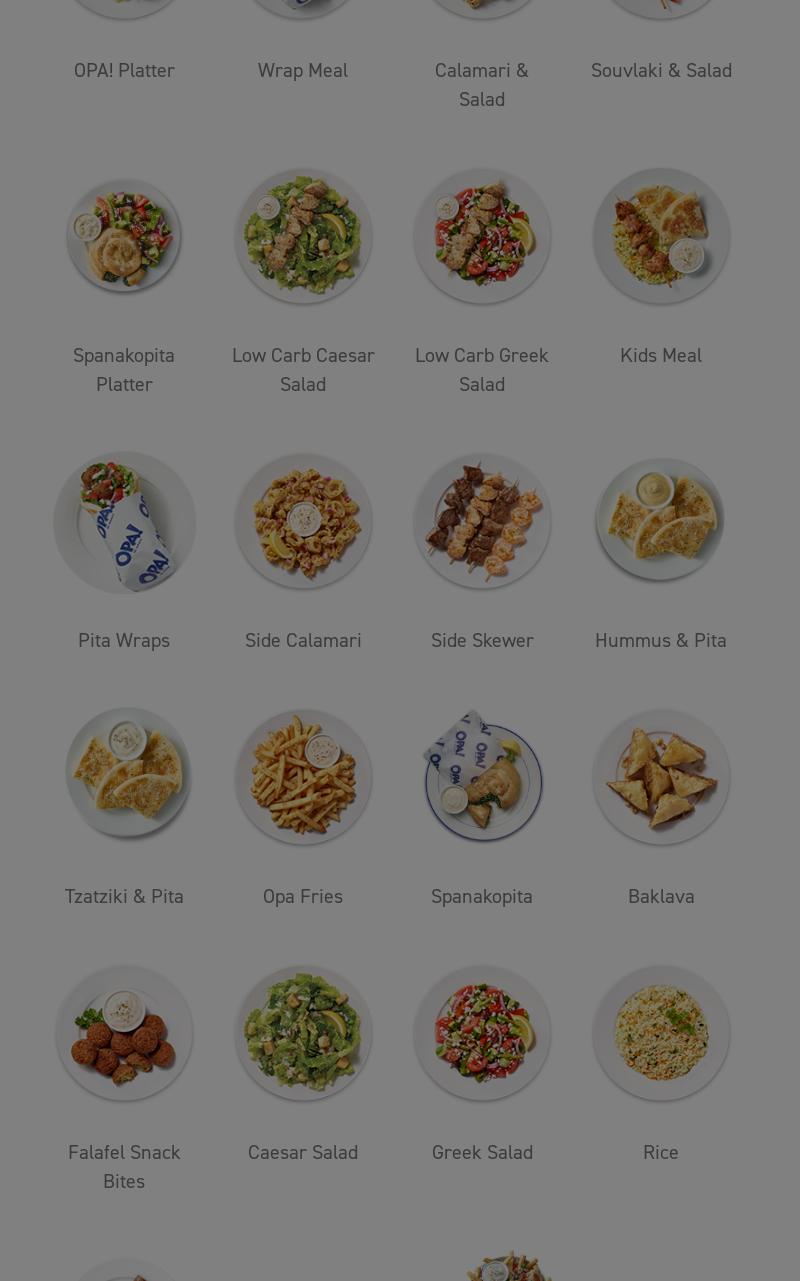Image resolution: width=800 pixels, height=1281 pixels.
Task: Open the Side Skewer option
Action: coord(482,522)
